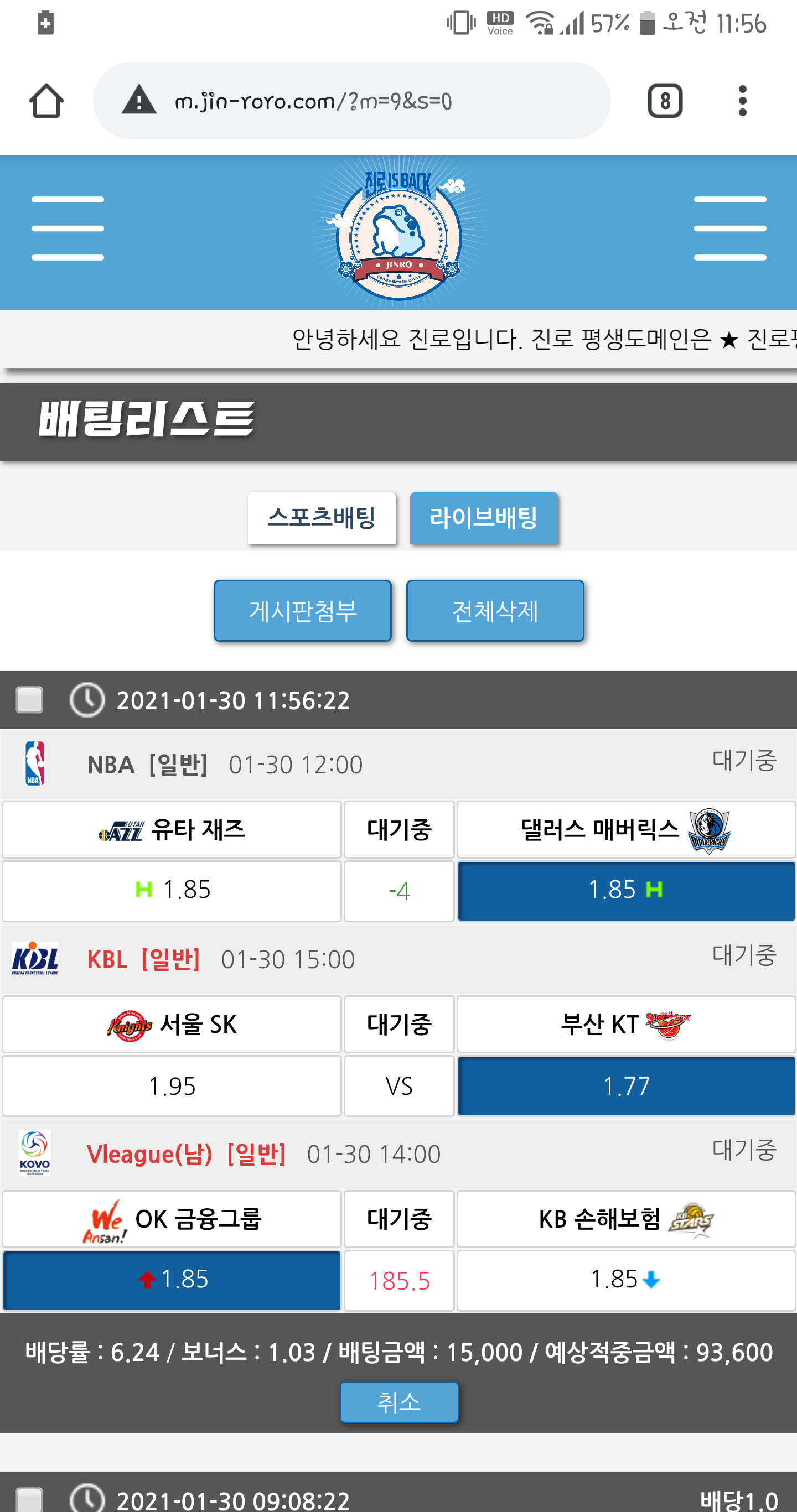Open the browser overflow menu
The height and width of the screenshot is (1512, 797).
[742, 101]
